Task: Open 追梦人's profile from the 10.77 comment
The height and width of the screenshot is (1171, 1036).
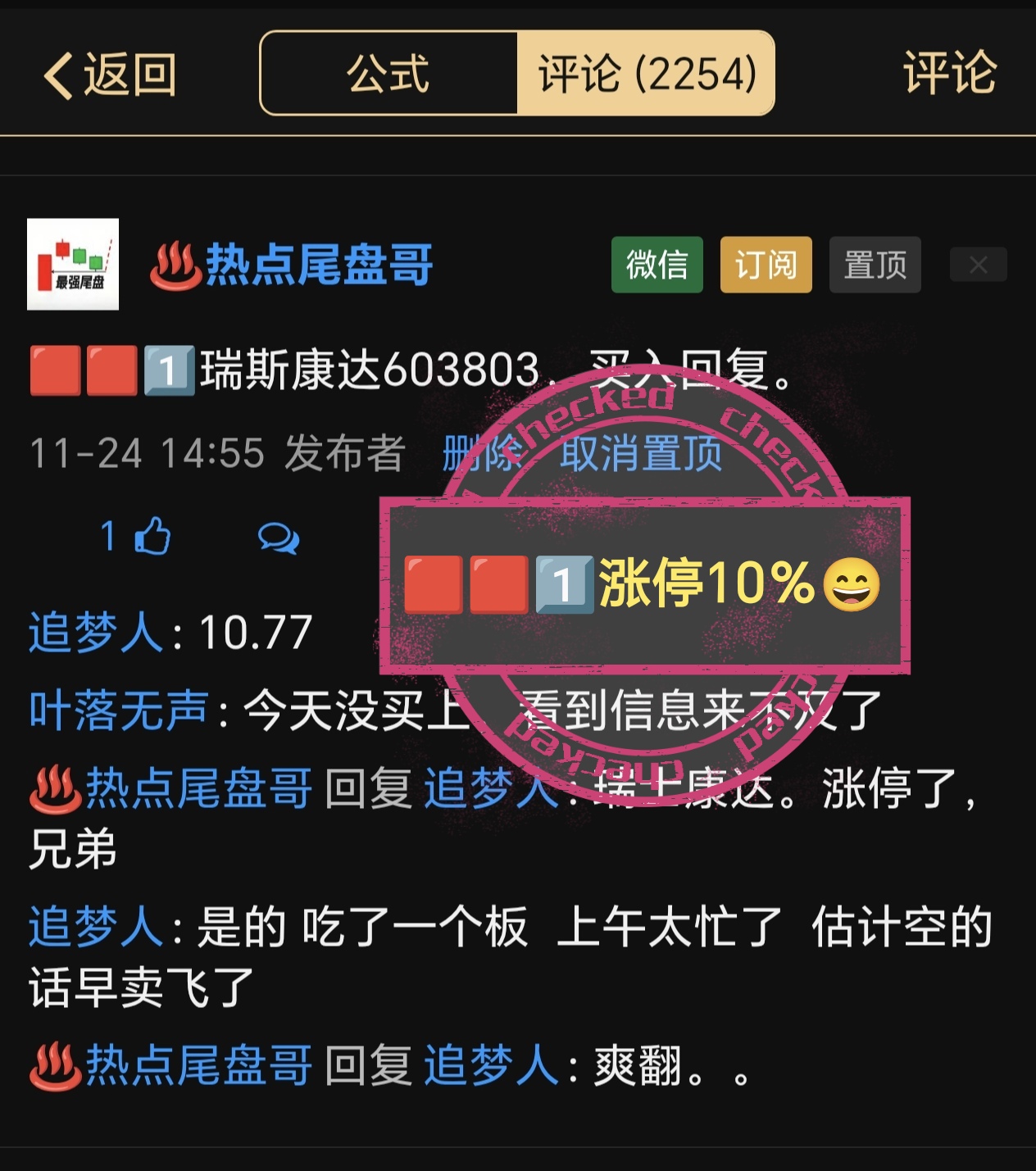Action: point(96,633)
